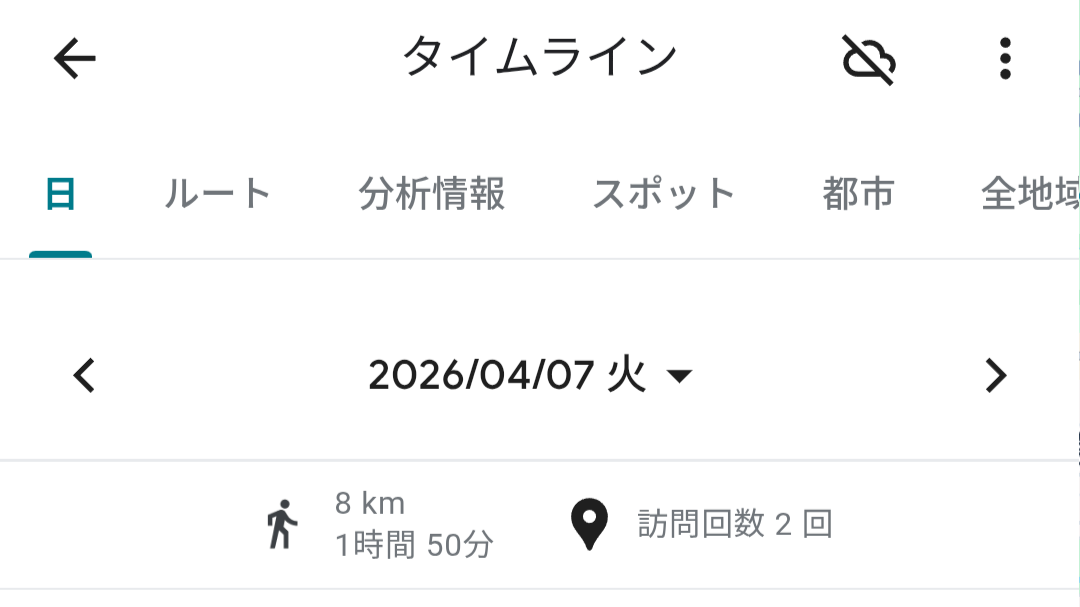Tap the cloud-off backup icon
The width and height of the screenshot is (1080, 607).
point(868,60)
